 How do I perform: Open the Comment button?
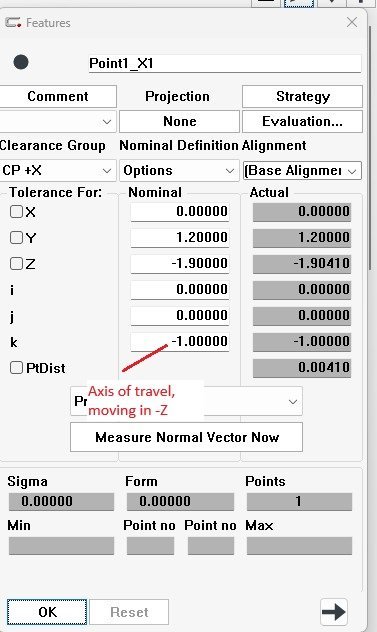pos(58,96)
